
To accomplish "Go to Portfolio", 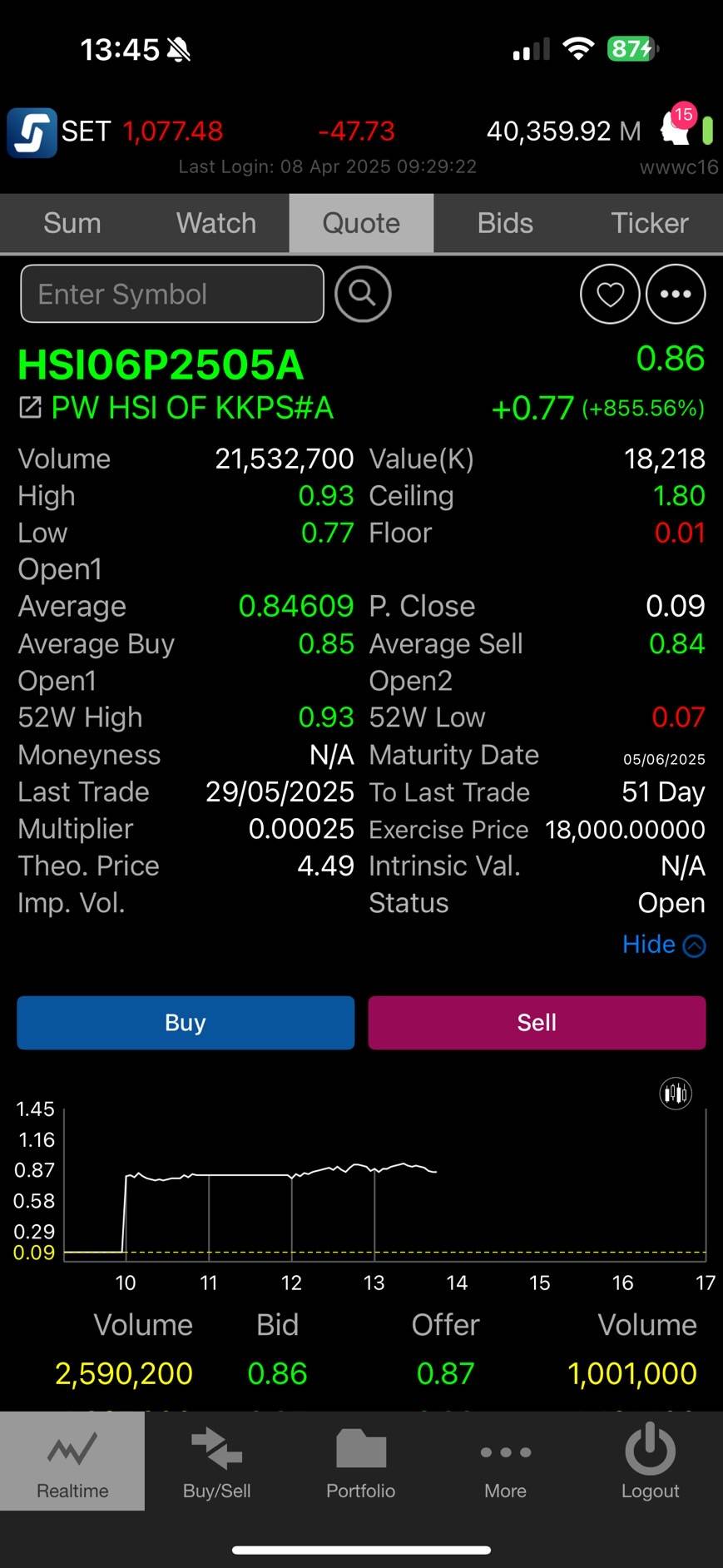I will pos(361,1461).
